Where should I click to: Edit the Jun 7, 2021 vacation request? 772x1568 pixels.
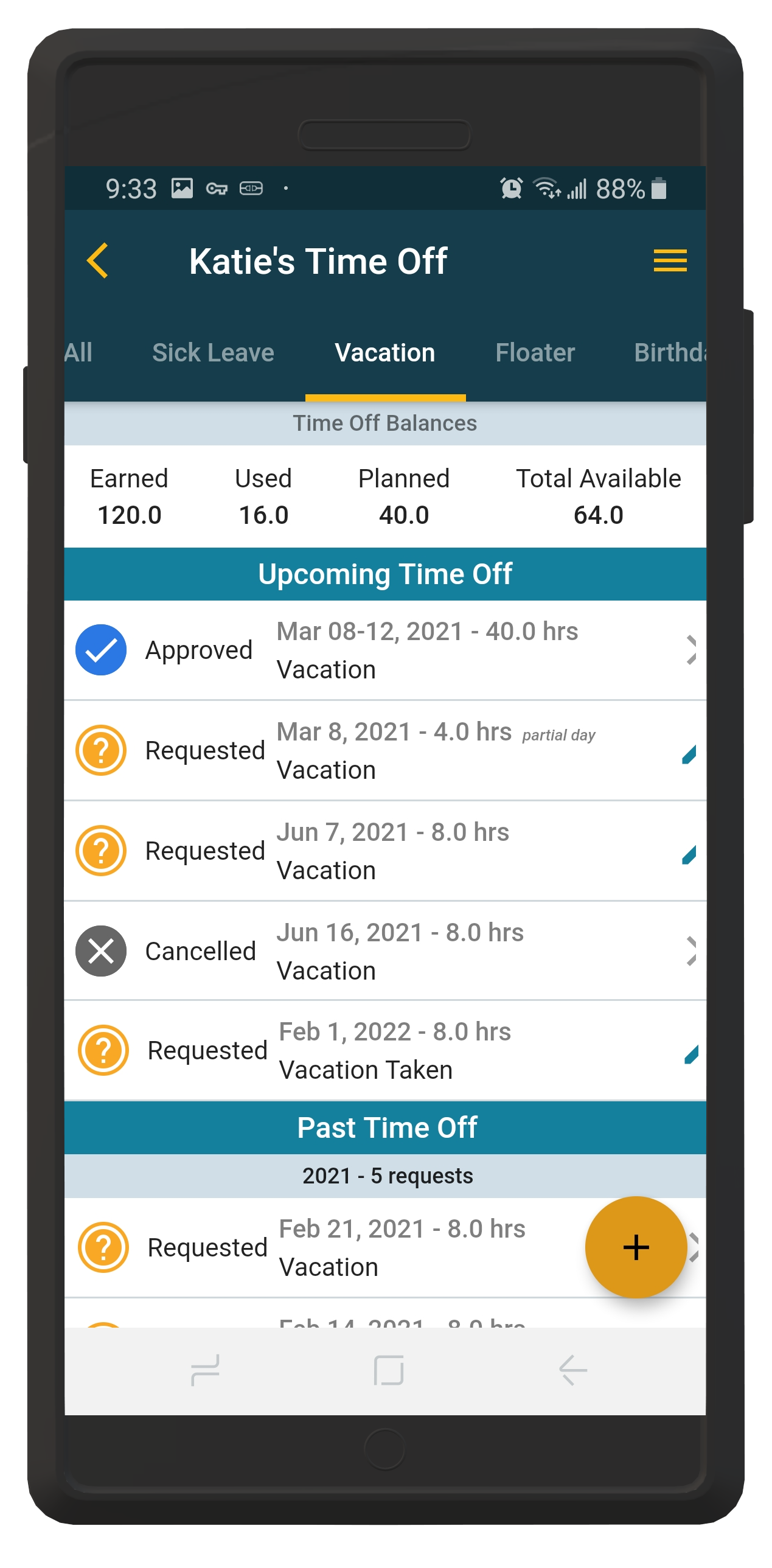click(689, 855)
